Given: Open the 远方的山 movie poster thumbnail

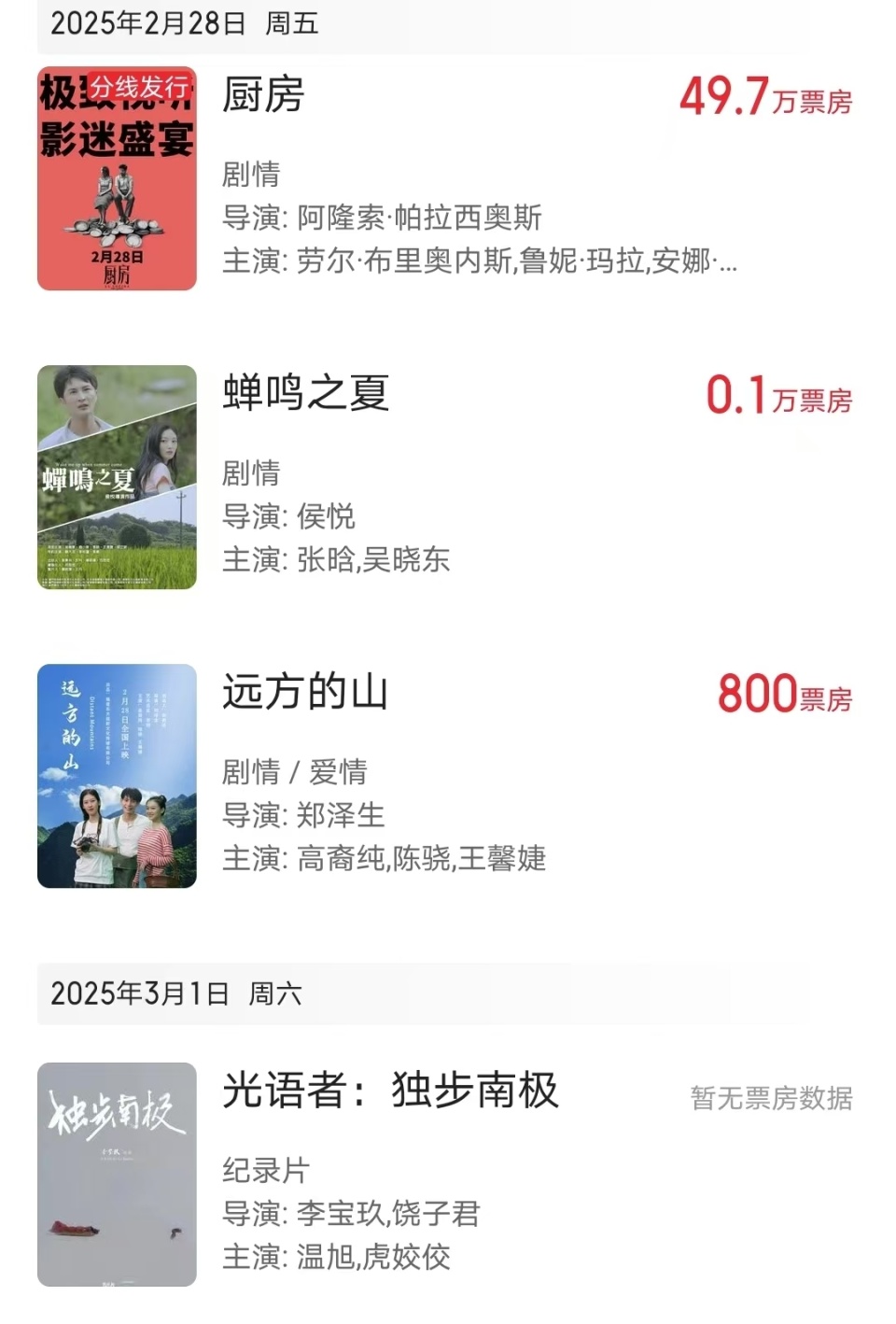Looking at the screenshot, I should 116,780.
